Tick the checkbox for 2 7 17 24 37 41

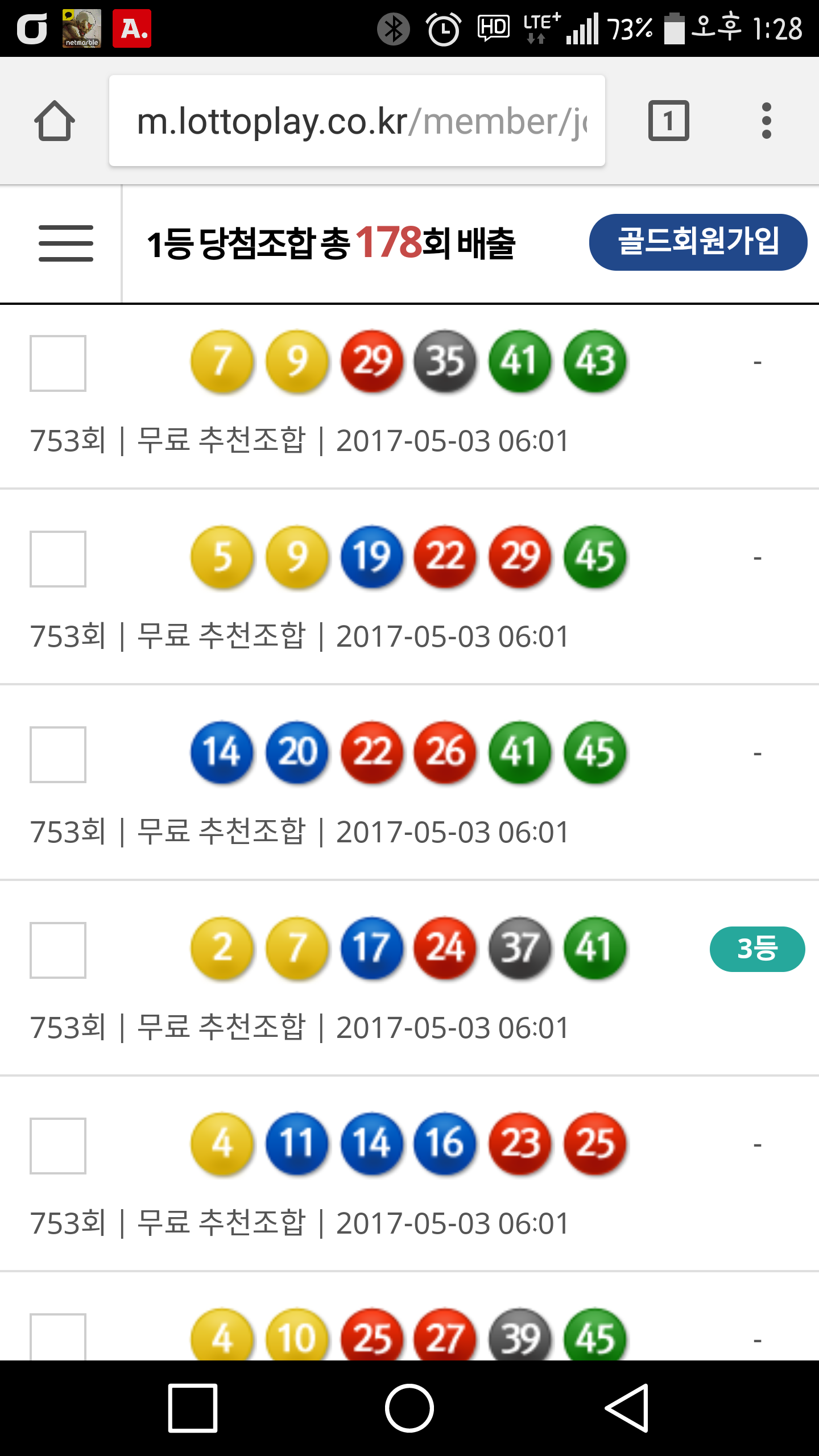(58, 950)
